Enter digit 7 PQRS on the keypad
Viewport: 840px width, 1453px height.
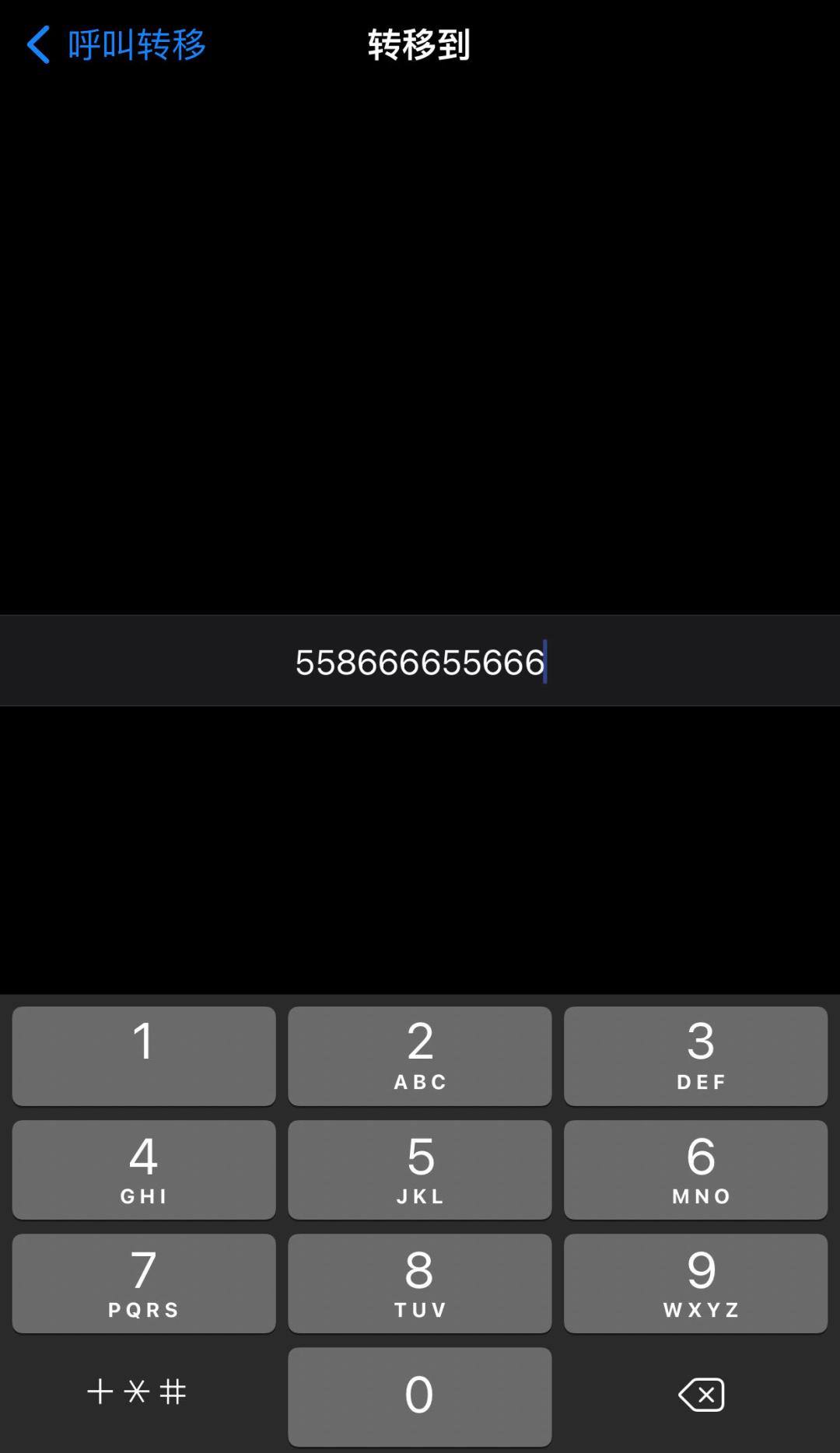tap(144, 1283)
